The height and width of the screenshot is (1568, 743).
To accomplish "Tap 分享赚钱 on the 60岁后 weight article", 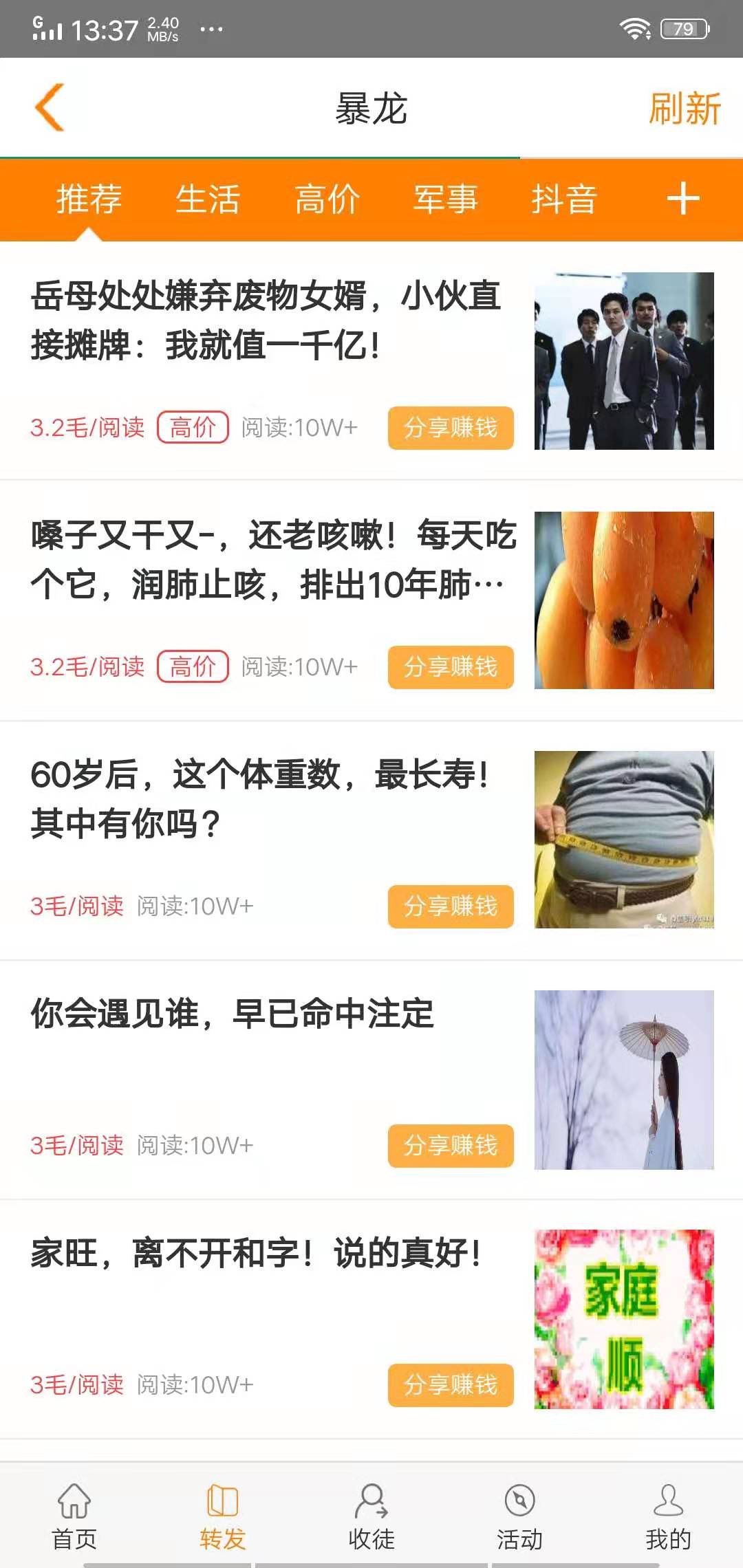I will pos(450,906).
